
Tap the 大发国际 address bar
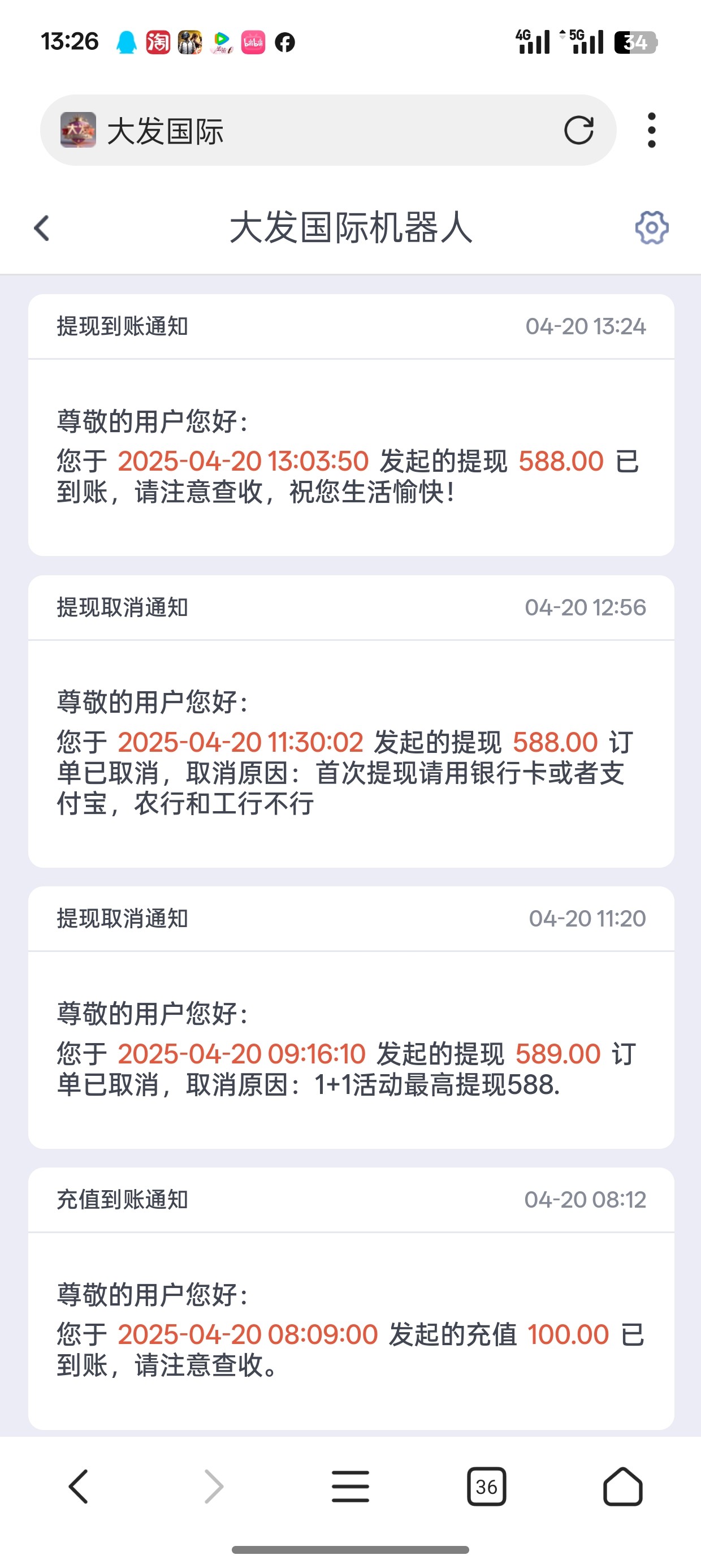[328, 130]
